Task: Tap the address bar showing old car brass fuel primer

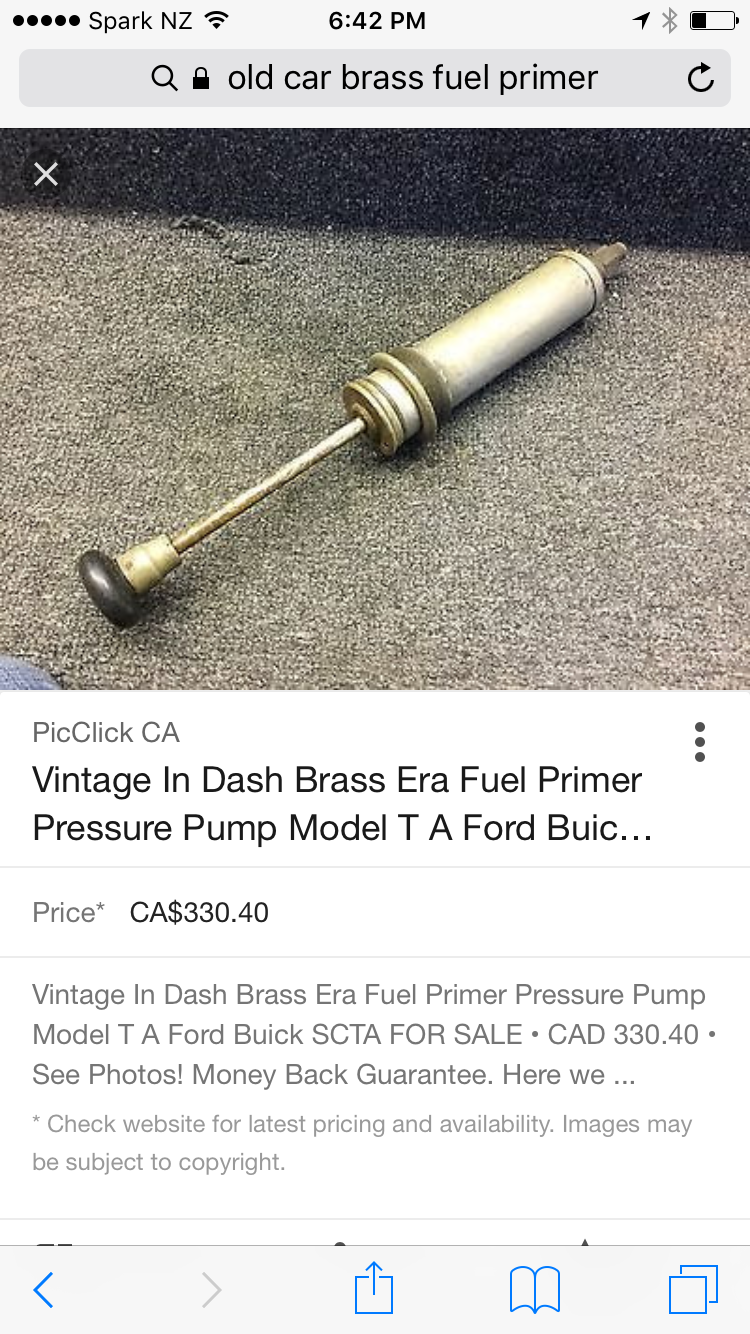Action: 375,78
